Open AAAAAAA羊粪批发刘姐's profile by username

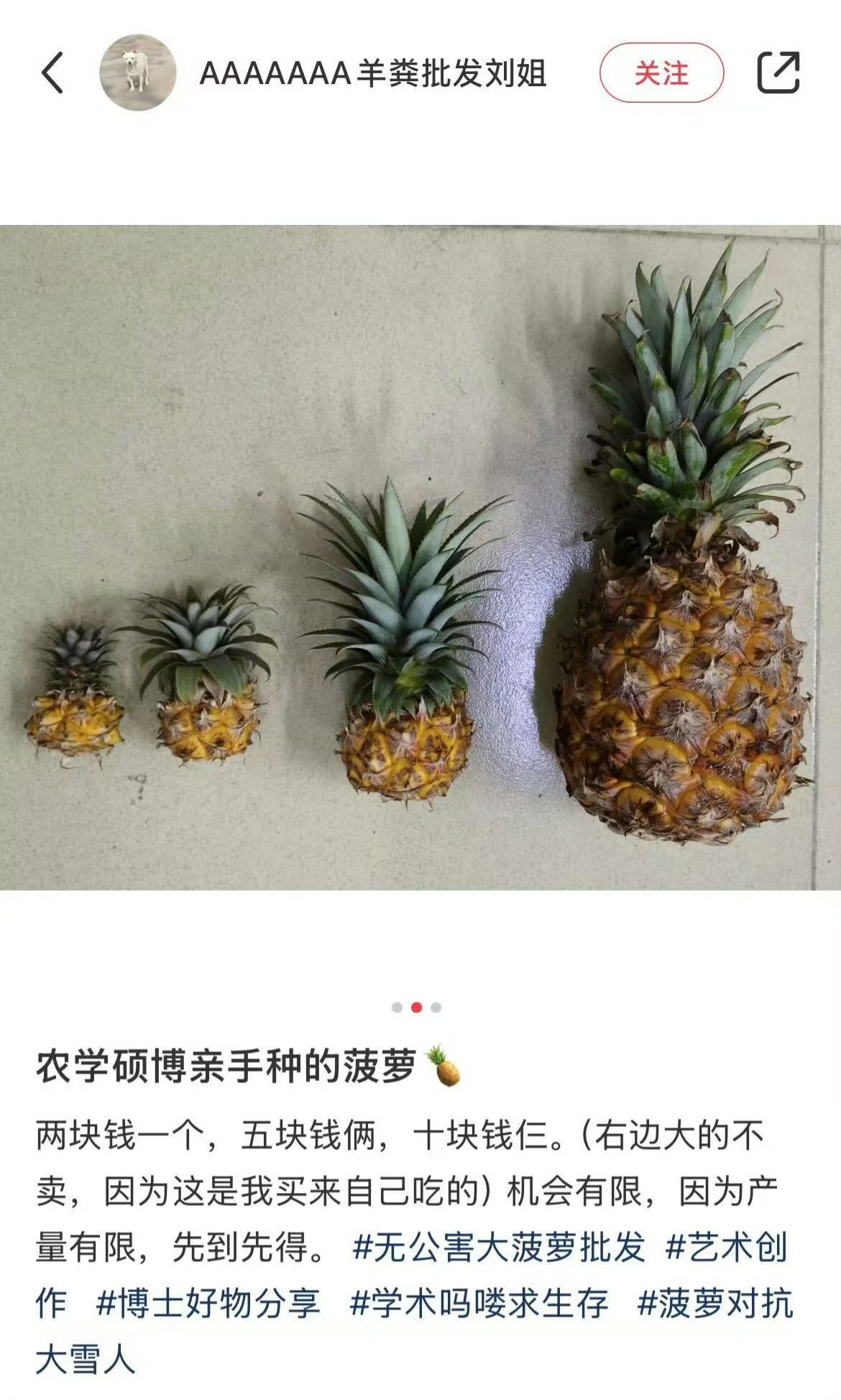point(372,74)
